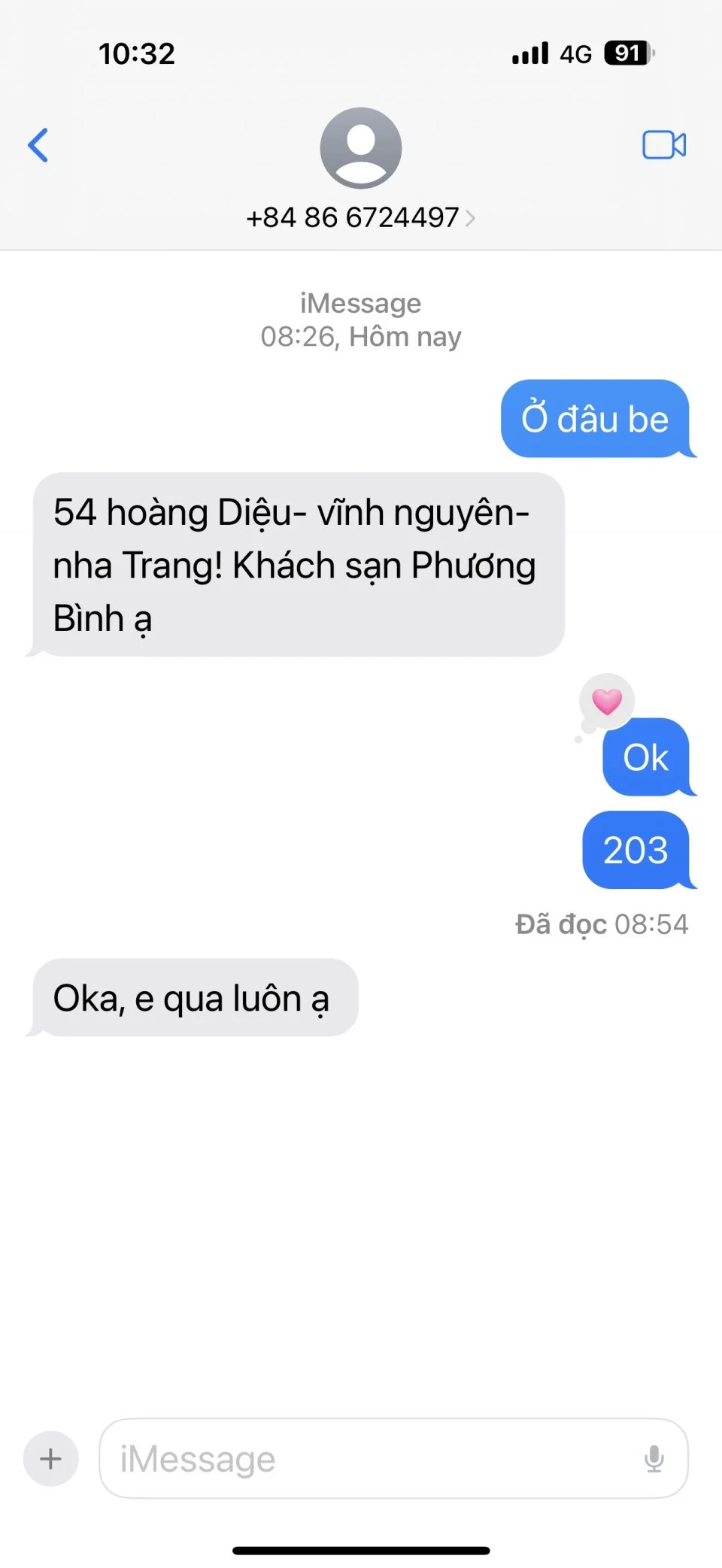
Task: Open contact details for +84 86 6724497
Action: [360, 217]
